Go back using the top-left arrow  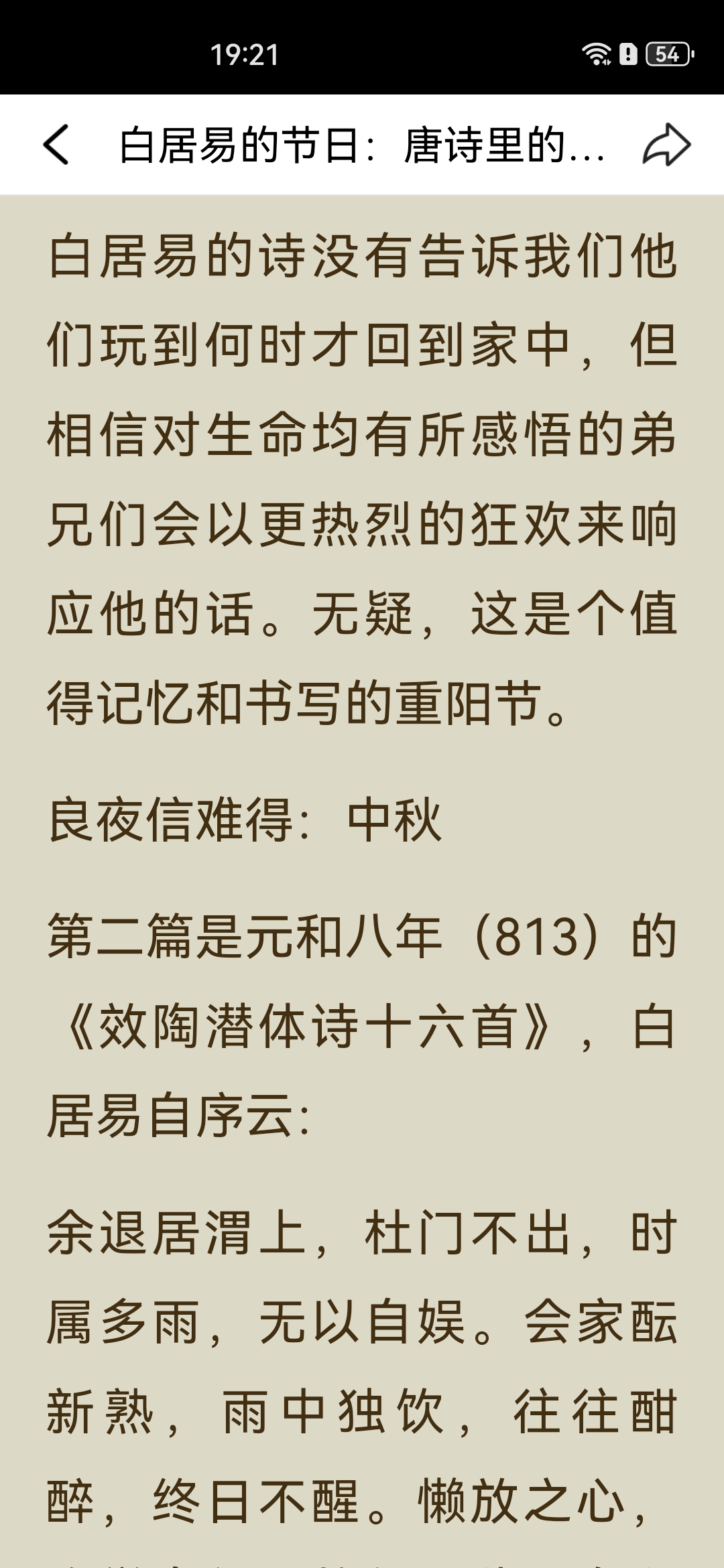coord(56,145)
